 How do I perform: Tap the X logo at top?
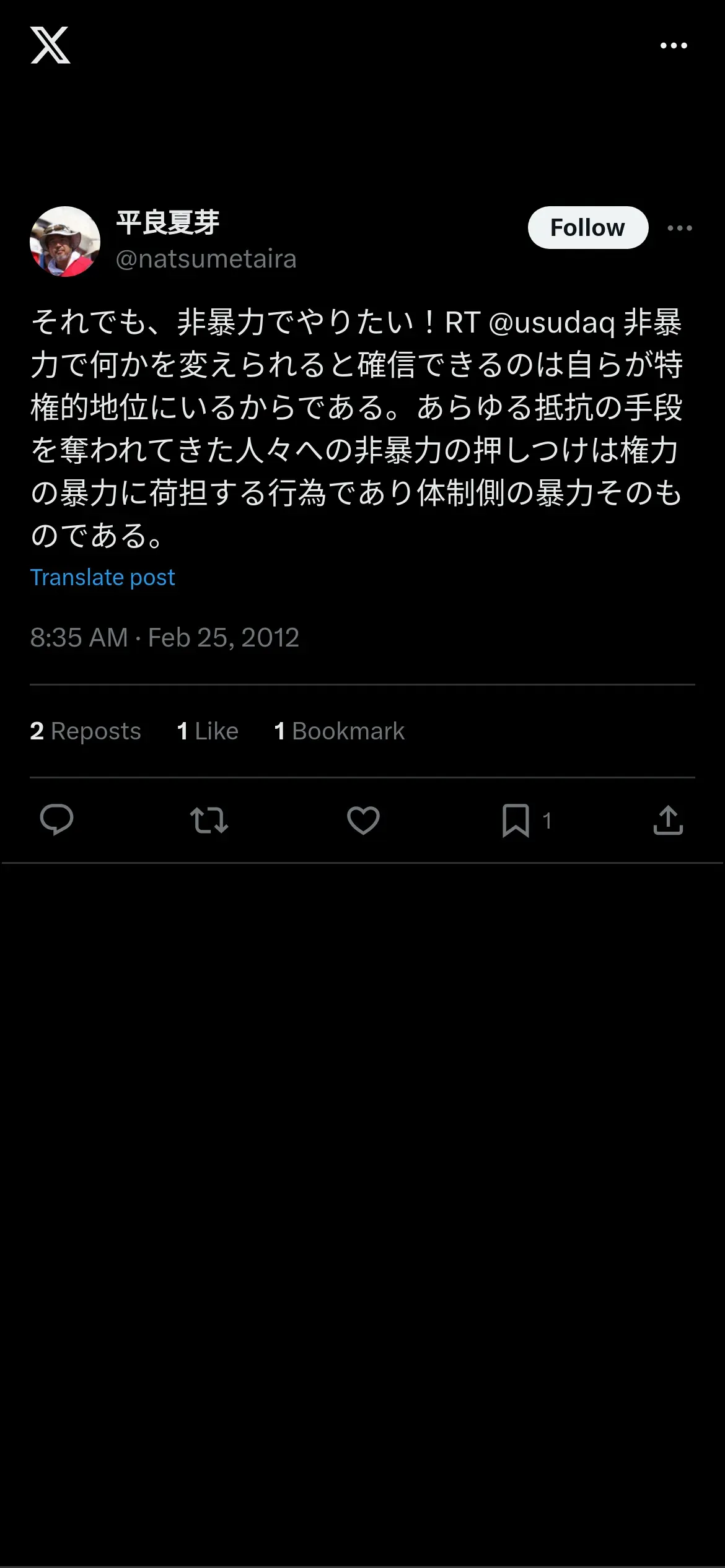[x=50, y=45]
